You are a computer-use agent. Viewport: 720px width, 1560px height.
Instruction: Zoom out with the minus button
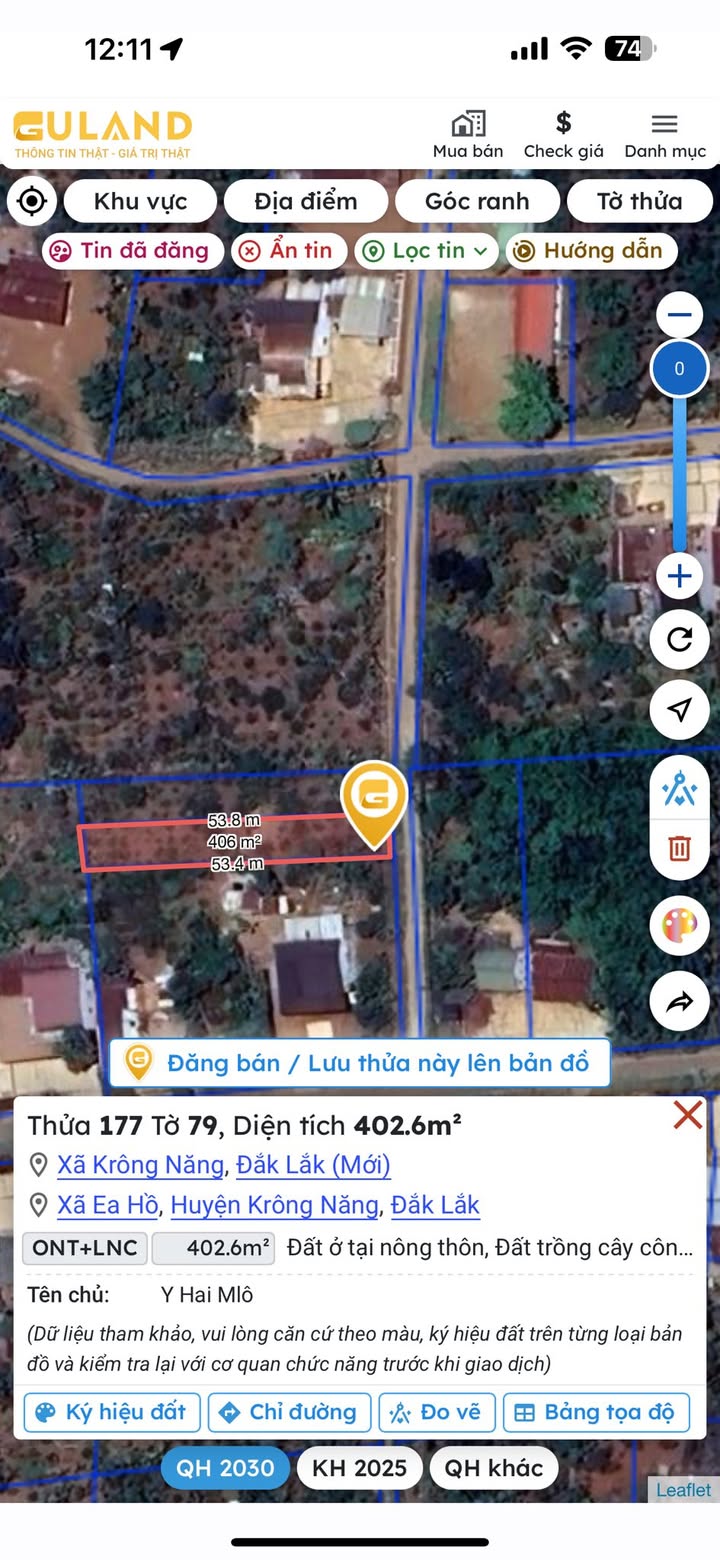coord(680,315)
